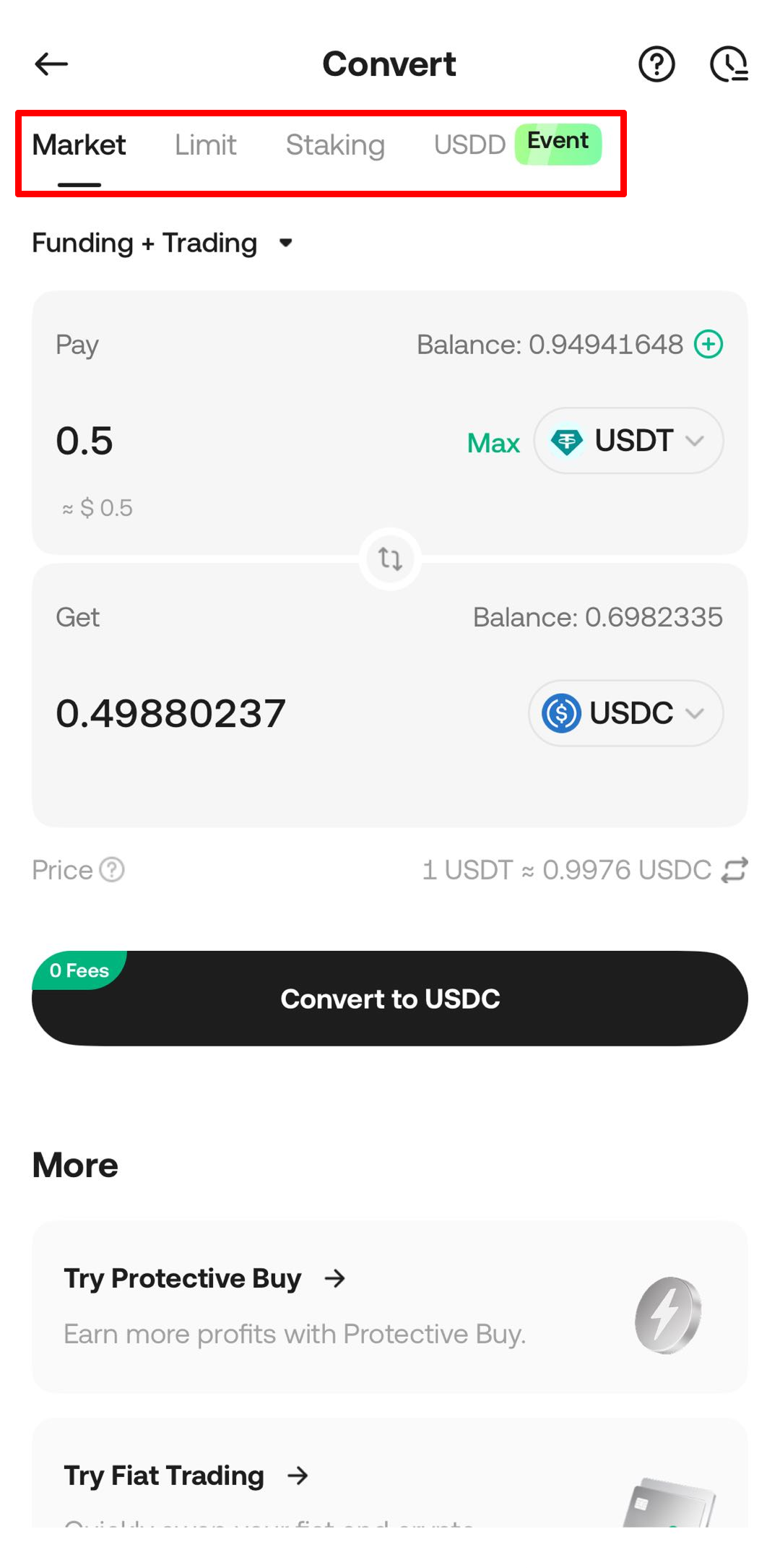Add funds with the plus icon

[x=708, y=344]
